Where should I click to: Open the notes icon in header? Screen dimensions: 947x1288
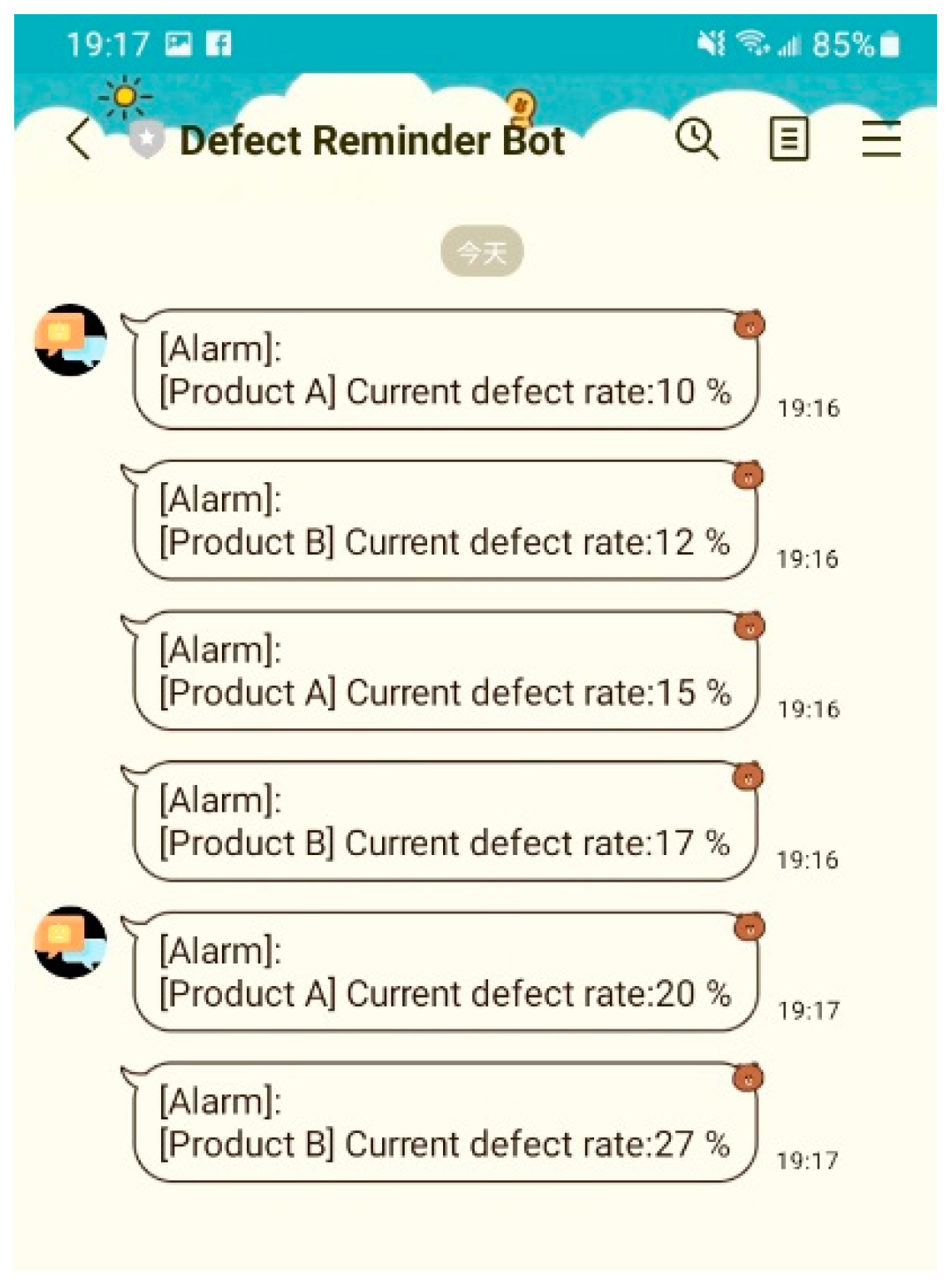788,138
